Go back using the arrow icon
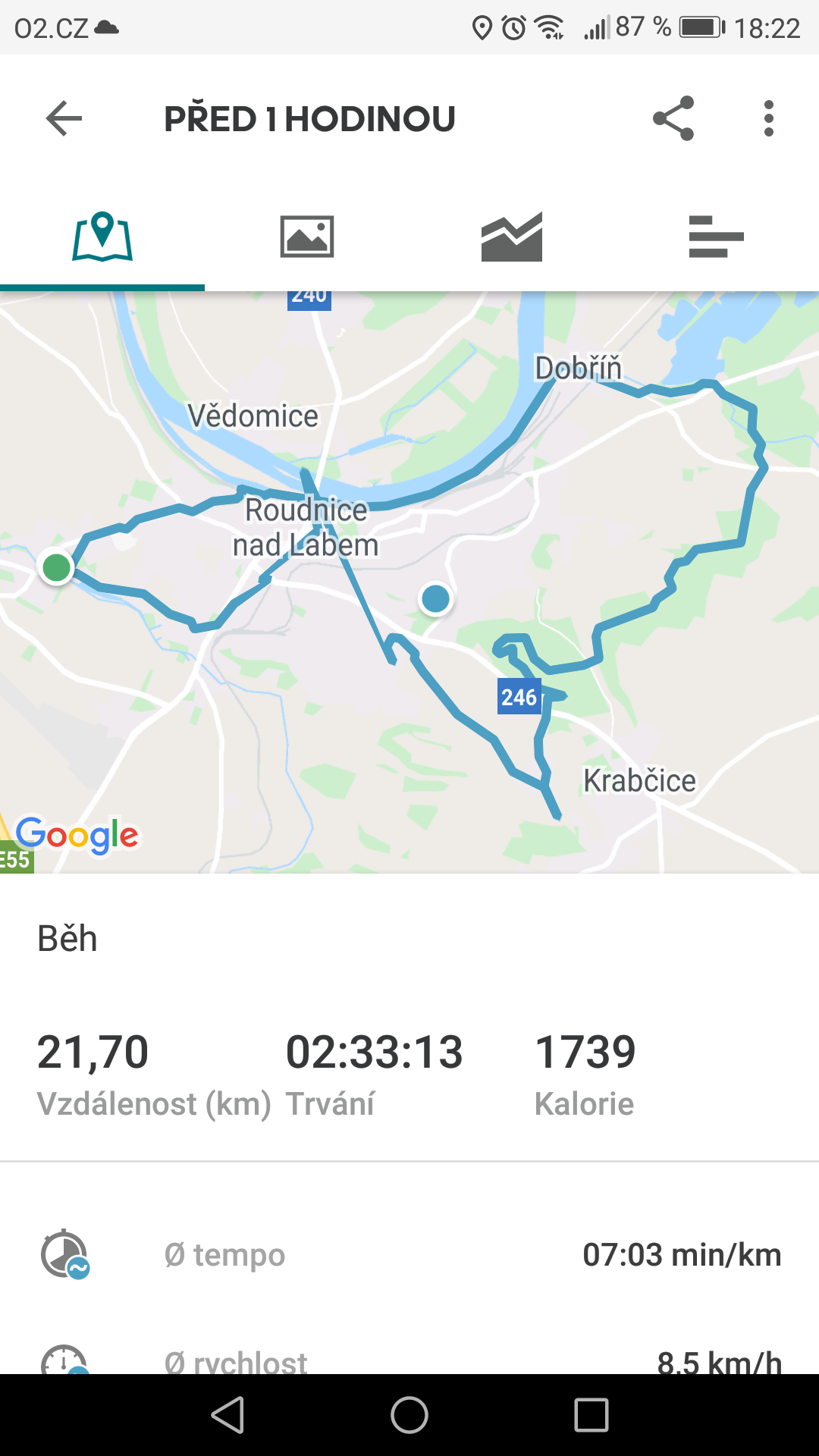The width and height of the screenshot is (819, 1456). [x=64, y=118]
